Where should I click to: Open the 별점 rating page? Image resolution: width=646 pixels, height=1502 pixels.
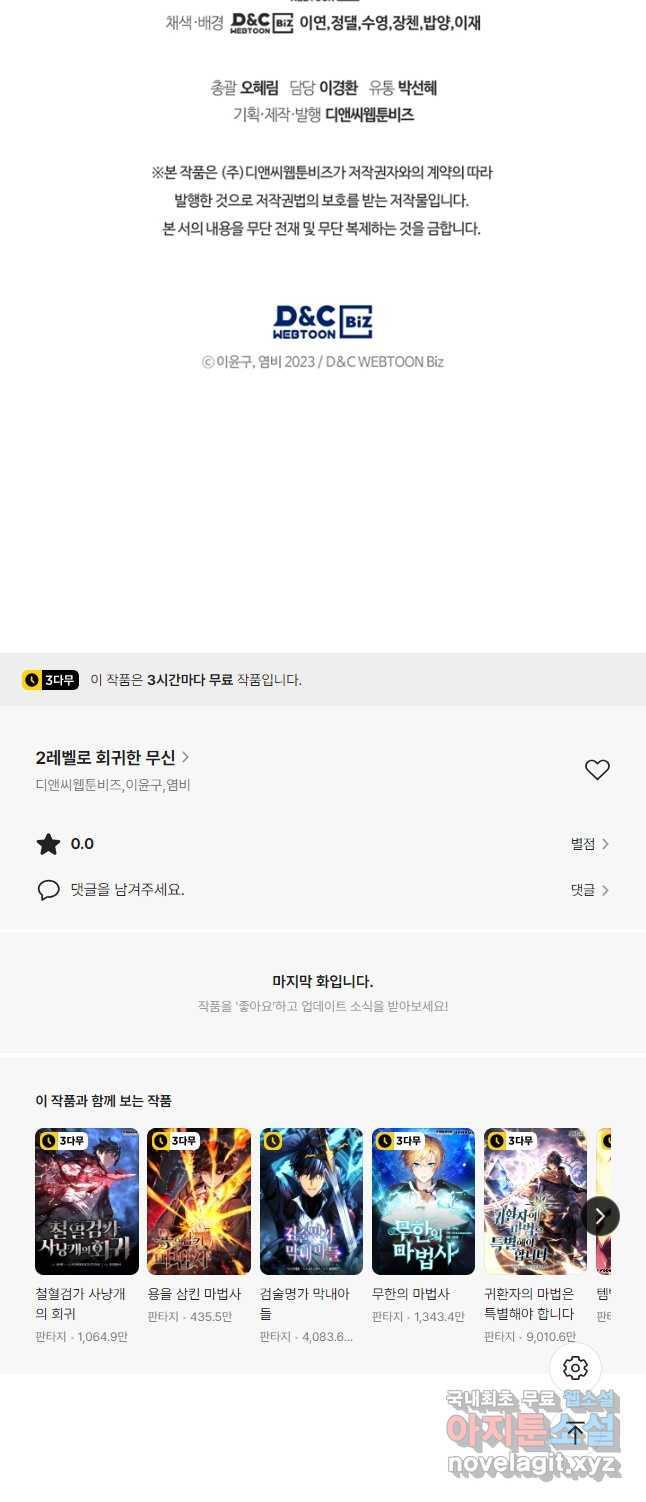pos(589,844)
